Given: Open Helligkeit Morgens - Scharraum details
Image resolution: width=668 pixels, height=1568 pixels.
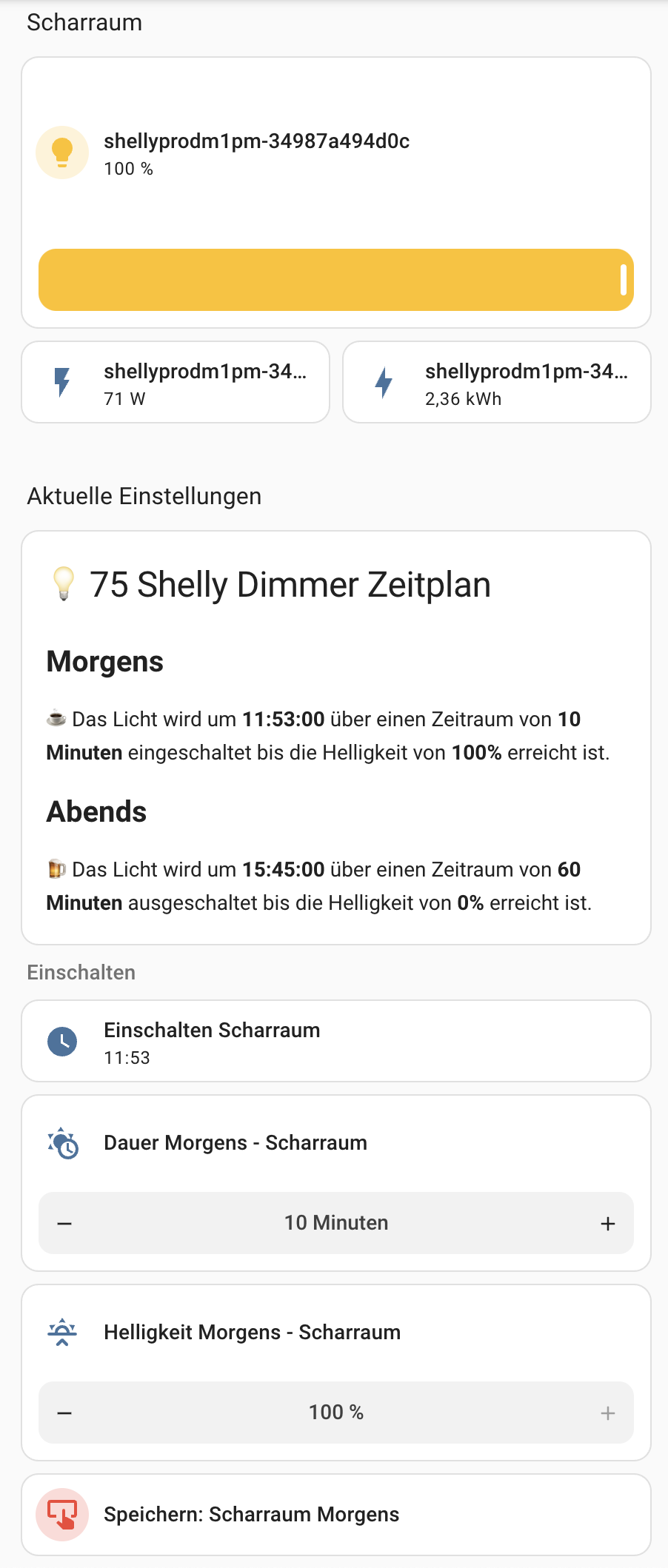Looking at the screenshot, I should pos(252,1333).
